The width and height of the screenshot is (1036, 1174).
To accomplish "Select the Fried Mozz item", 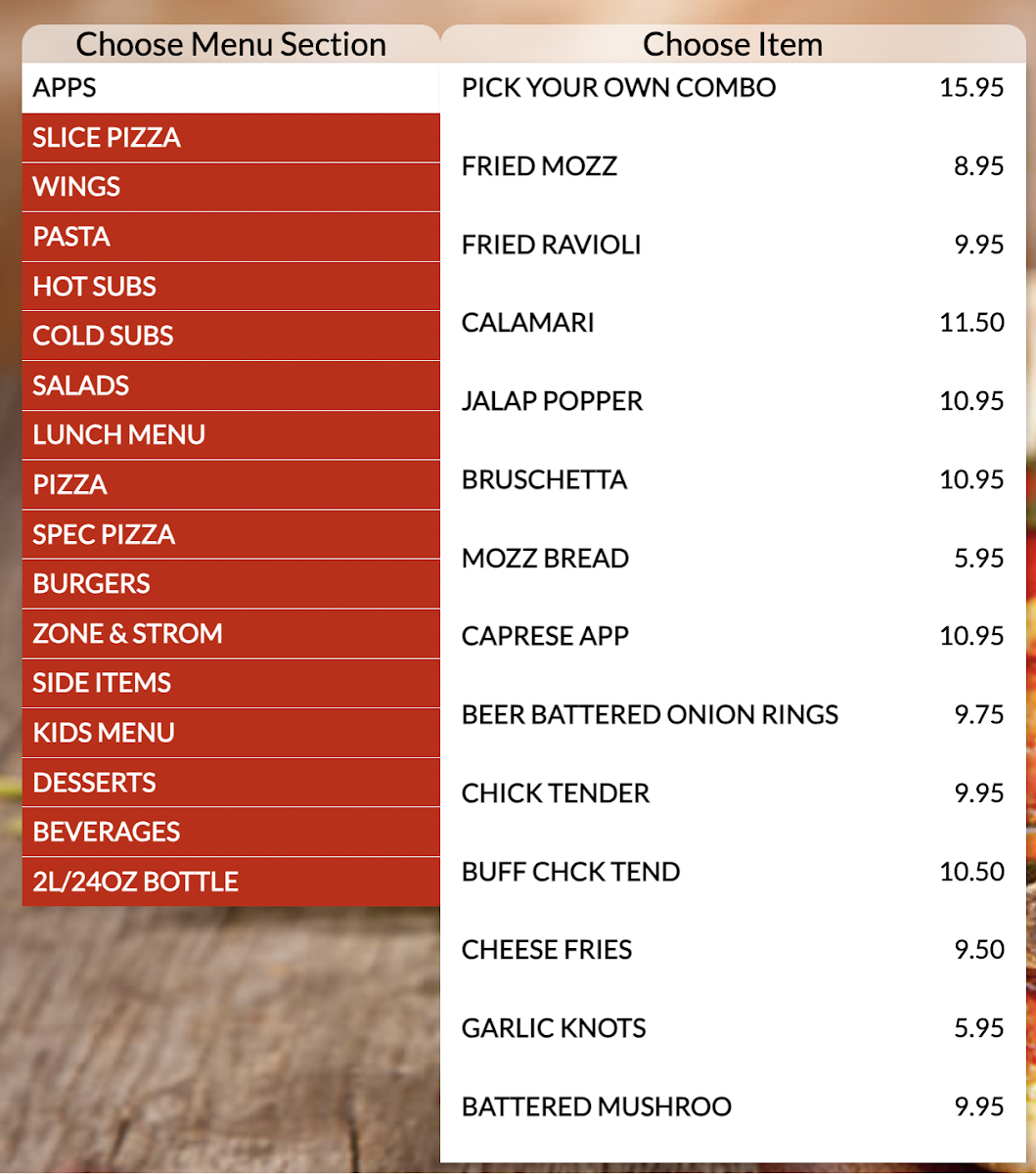I will 733,166.
